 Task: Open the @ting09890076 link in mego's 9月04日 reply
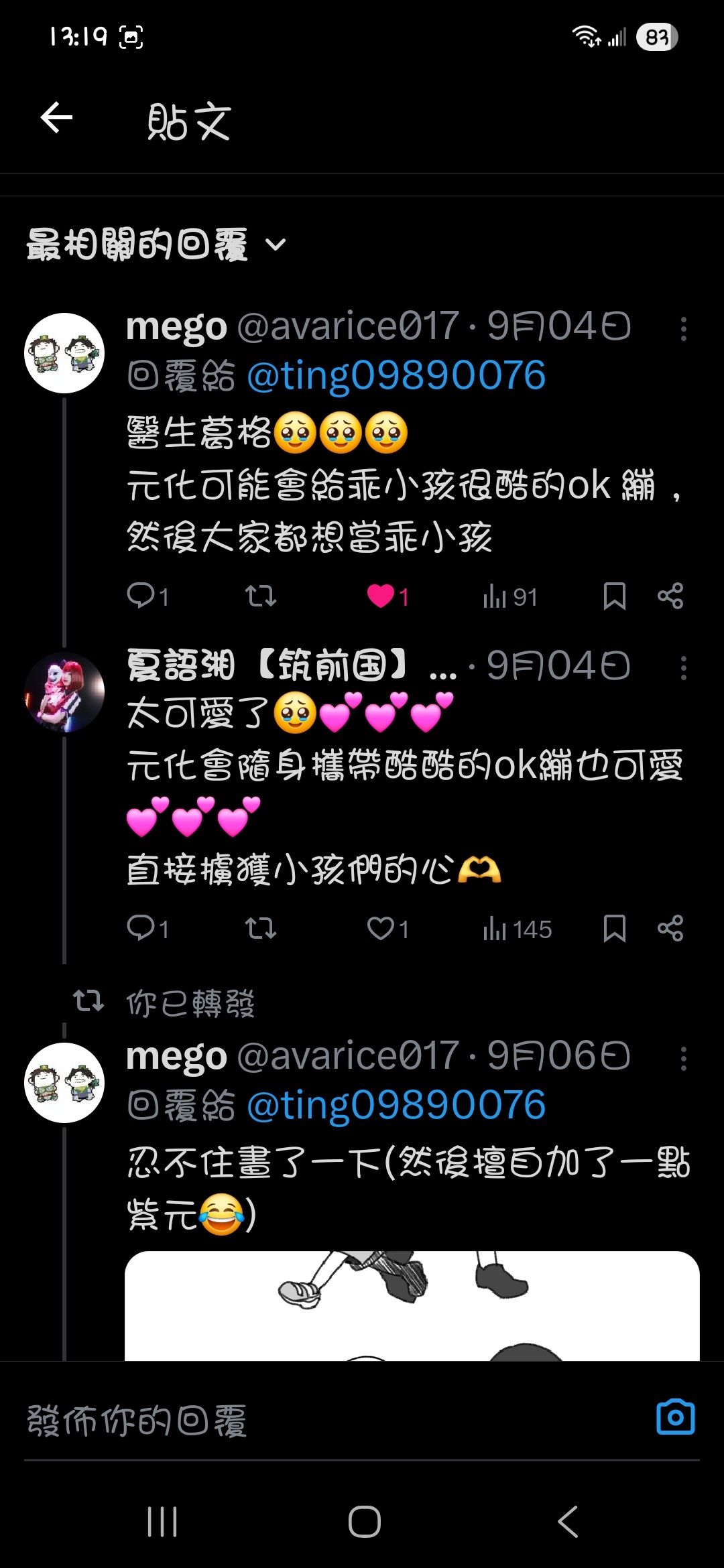click(396, 375)
